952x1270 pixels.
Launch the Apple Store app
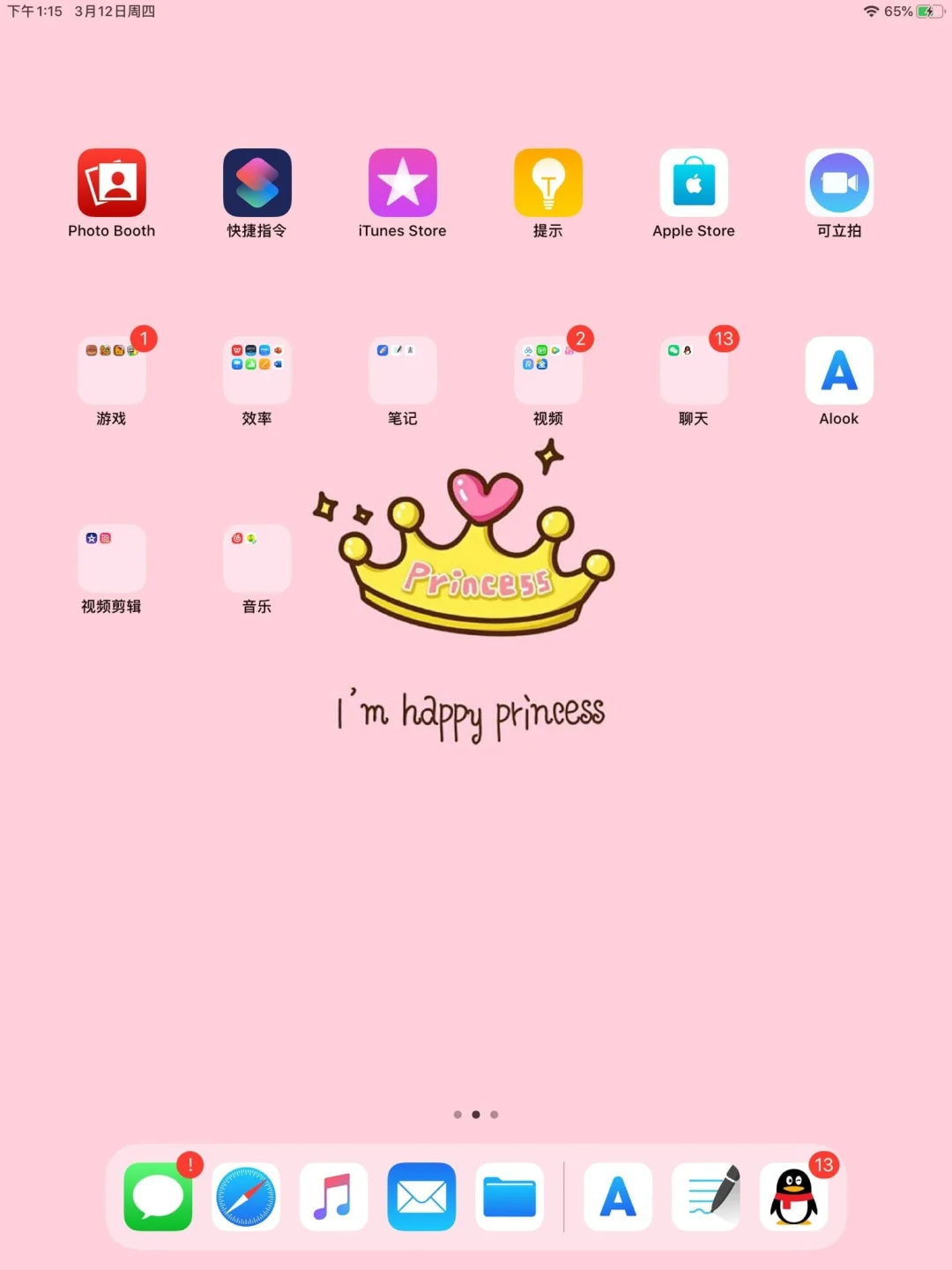coord(694,183)
